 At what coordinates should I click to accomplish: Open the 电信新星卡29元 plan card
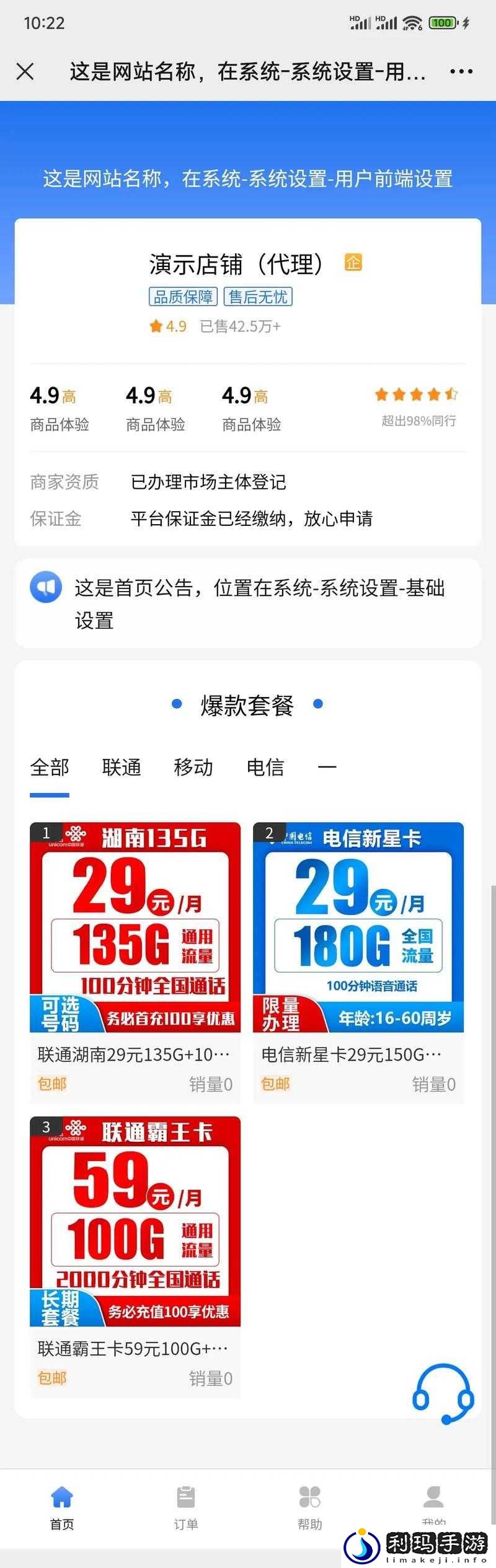pyautogui.click(x=358, y=961)
